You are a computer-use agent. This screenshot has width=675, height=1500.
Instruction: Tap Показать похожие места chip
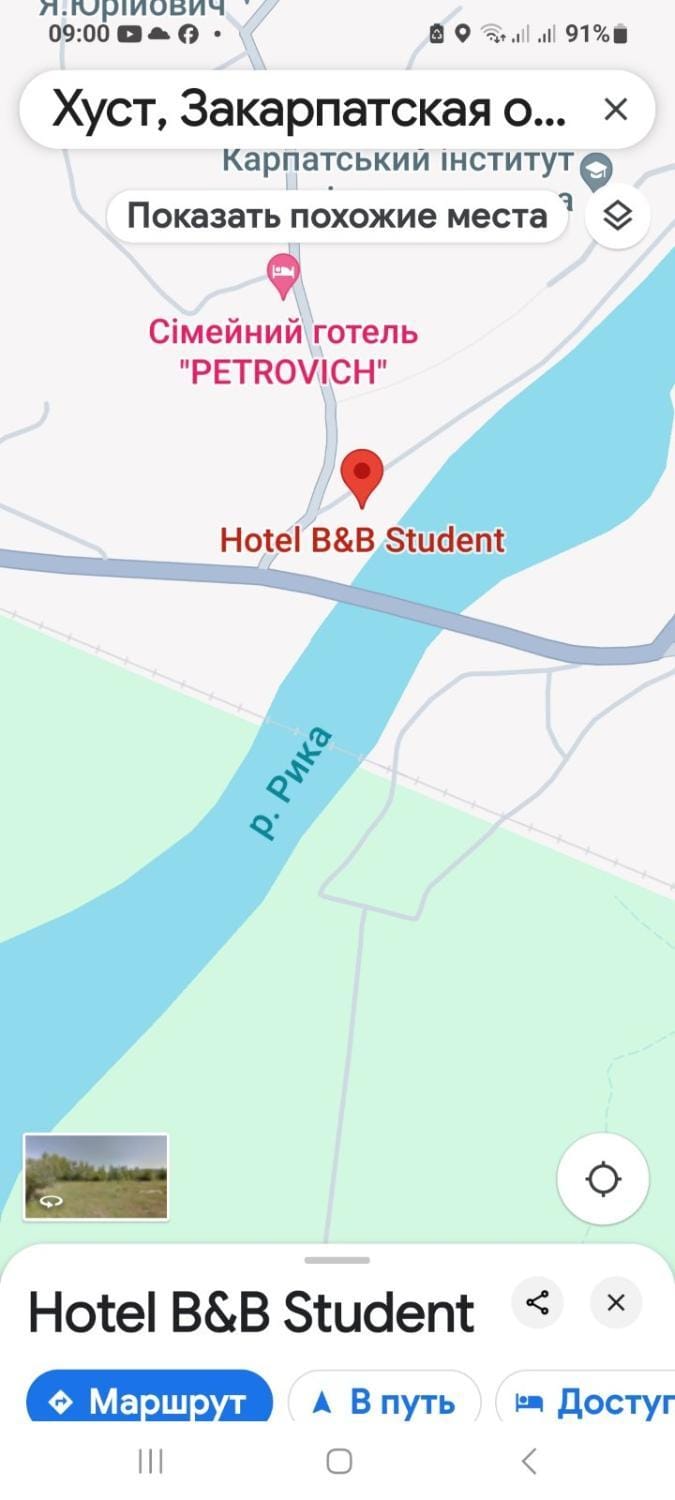pyautogui.click(x=337, y=215)
